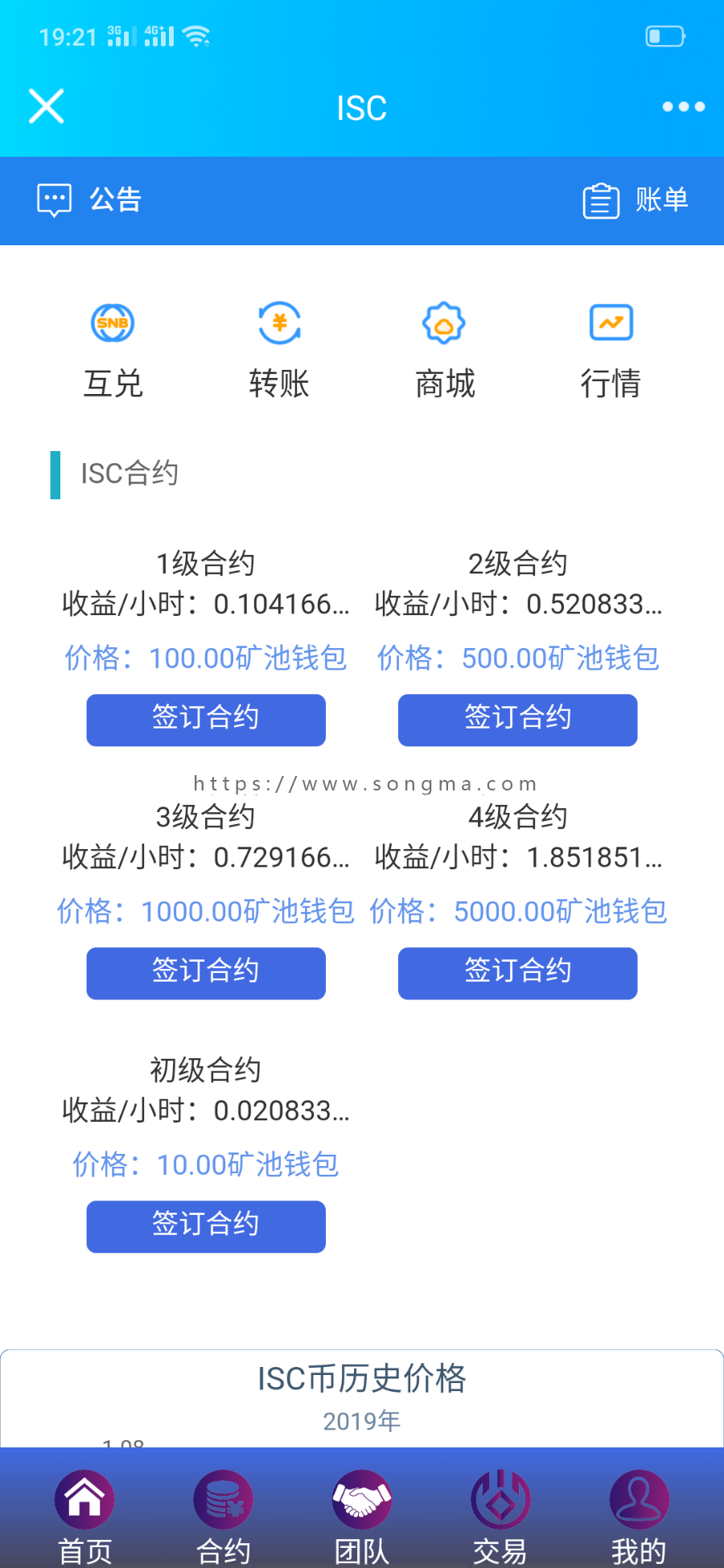
Task: Sign the 4级合约 contract
Action: [x=518, y=973]
